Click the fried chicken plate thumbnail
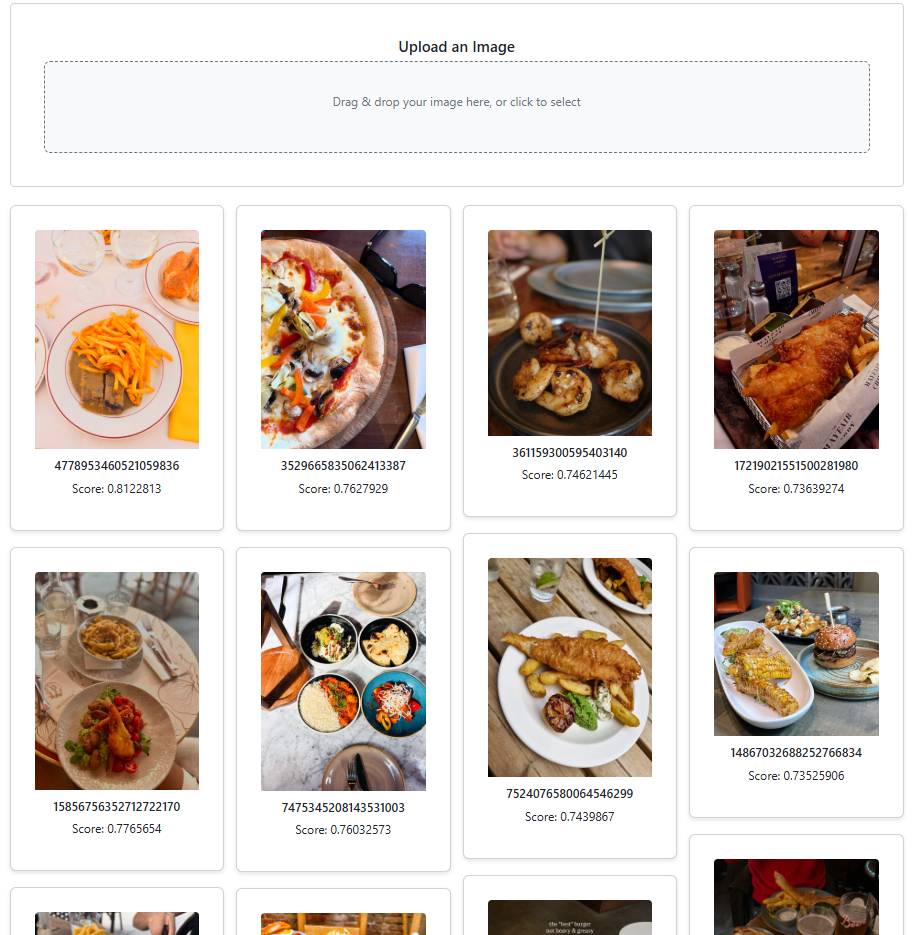The width and height of the screenshot is (915, 935). pos(116,680)
